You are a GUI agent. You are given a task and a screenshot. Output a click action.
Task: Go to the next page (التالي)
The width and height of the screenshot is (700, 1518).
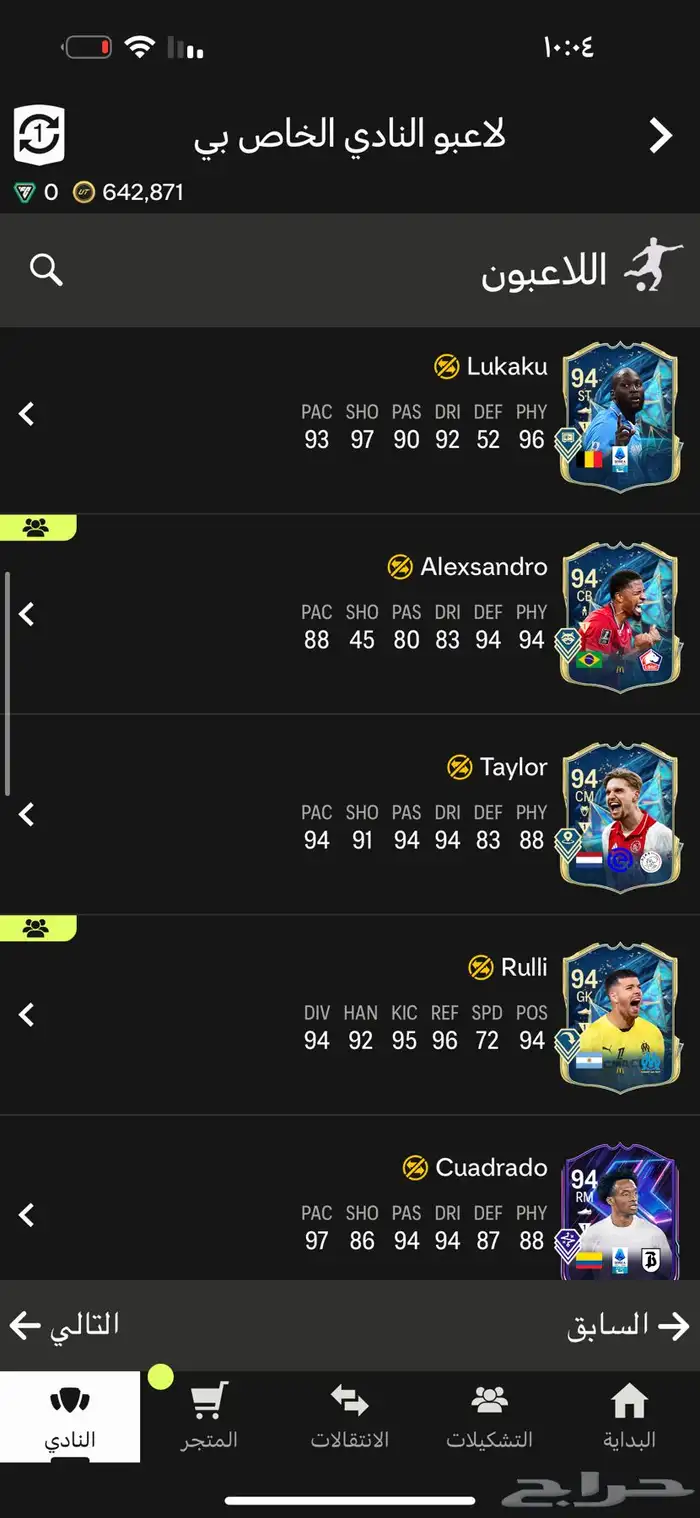coord(65,1325)
